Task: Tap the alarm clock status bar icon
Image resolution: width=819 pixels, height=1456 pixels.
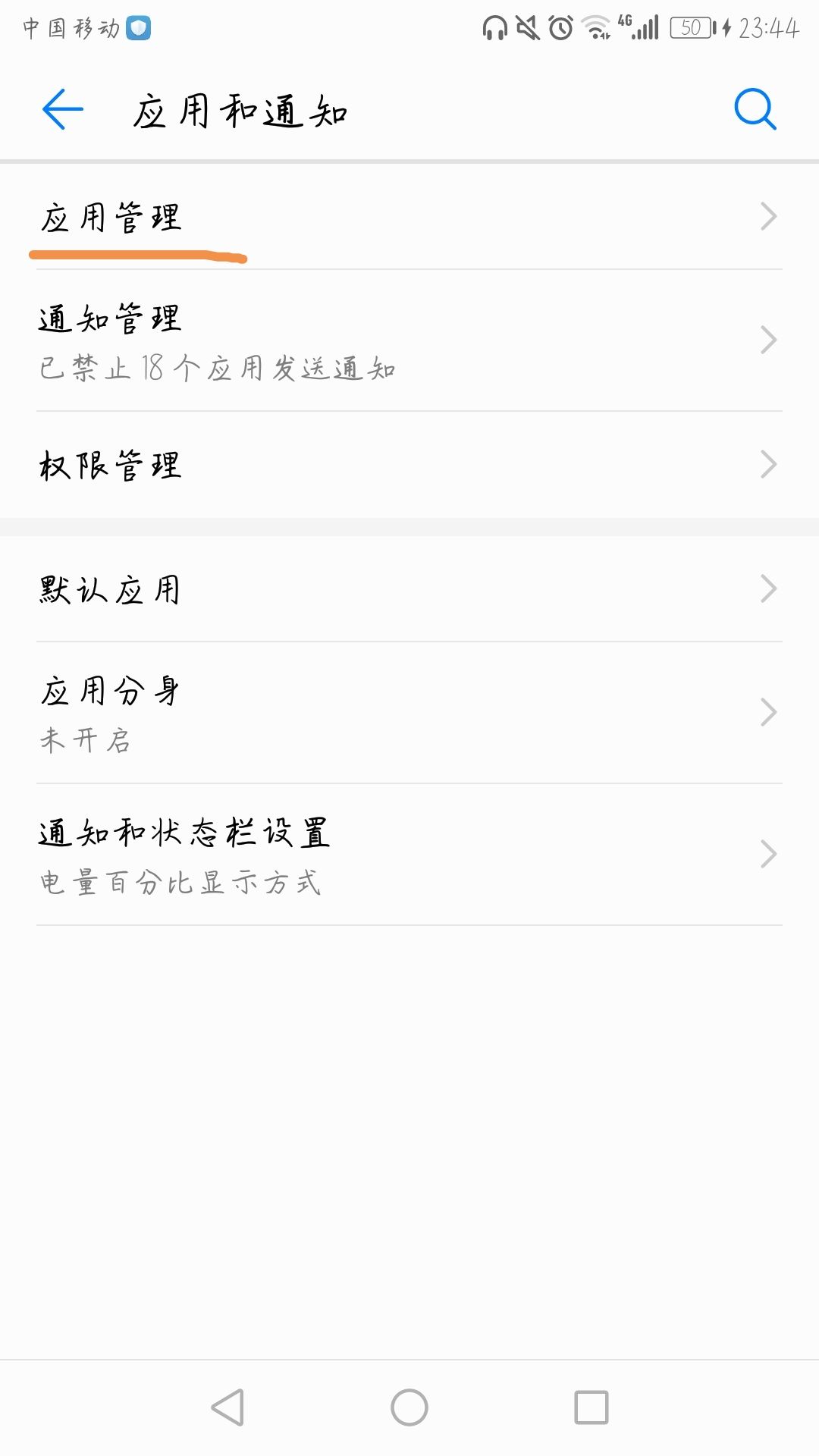Action: tap(563, 25)
